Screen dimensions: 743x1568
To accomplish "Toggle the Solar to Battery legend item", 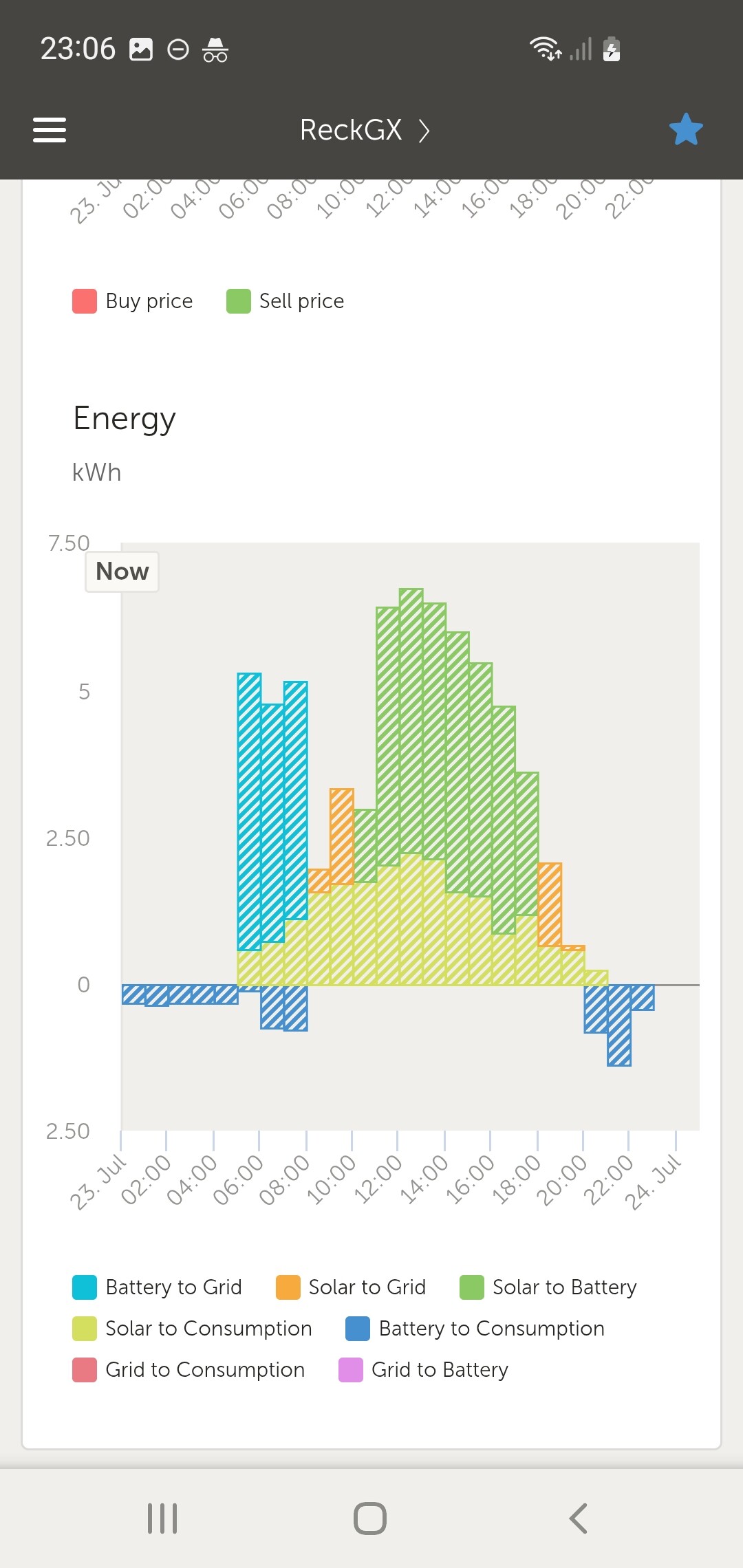I will pyautogui.click(x=548, y=1287).
